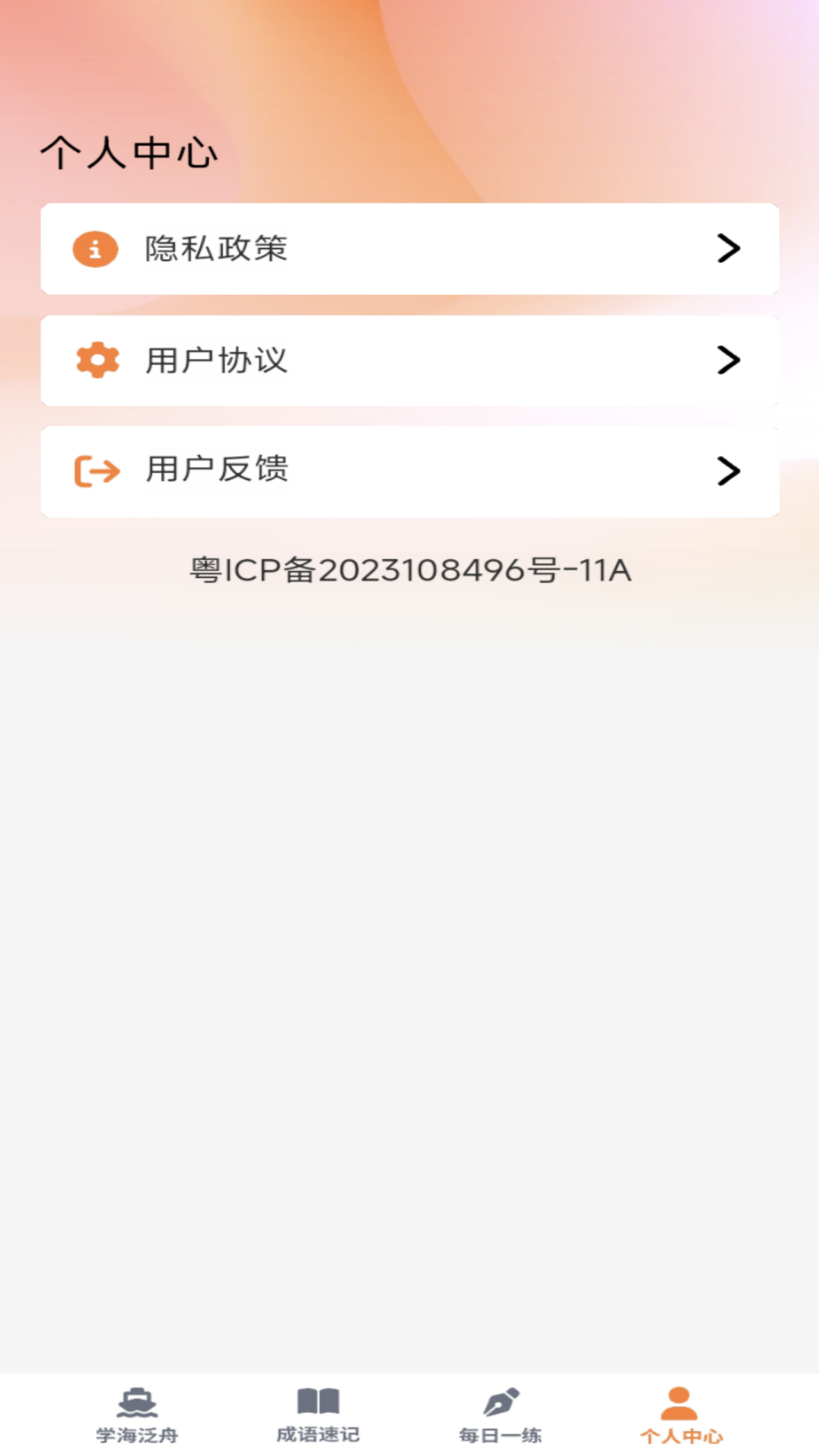The height and width of the screenshot is (1456, 819).
Task: Open the 隐私政策 privacy policy row
Action: (409, 249)
